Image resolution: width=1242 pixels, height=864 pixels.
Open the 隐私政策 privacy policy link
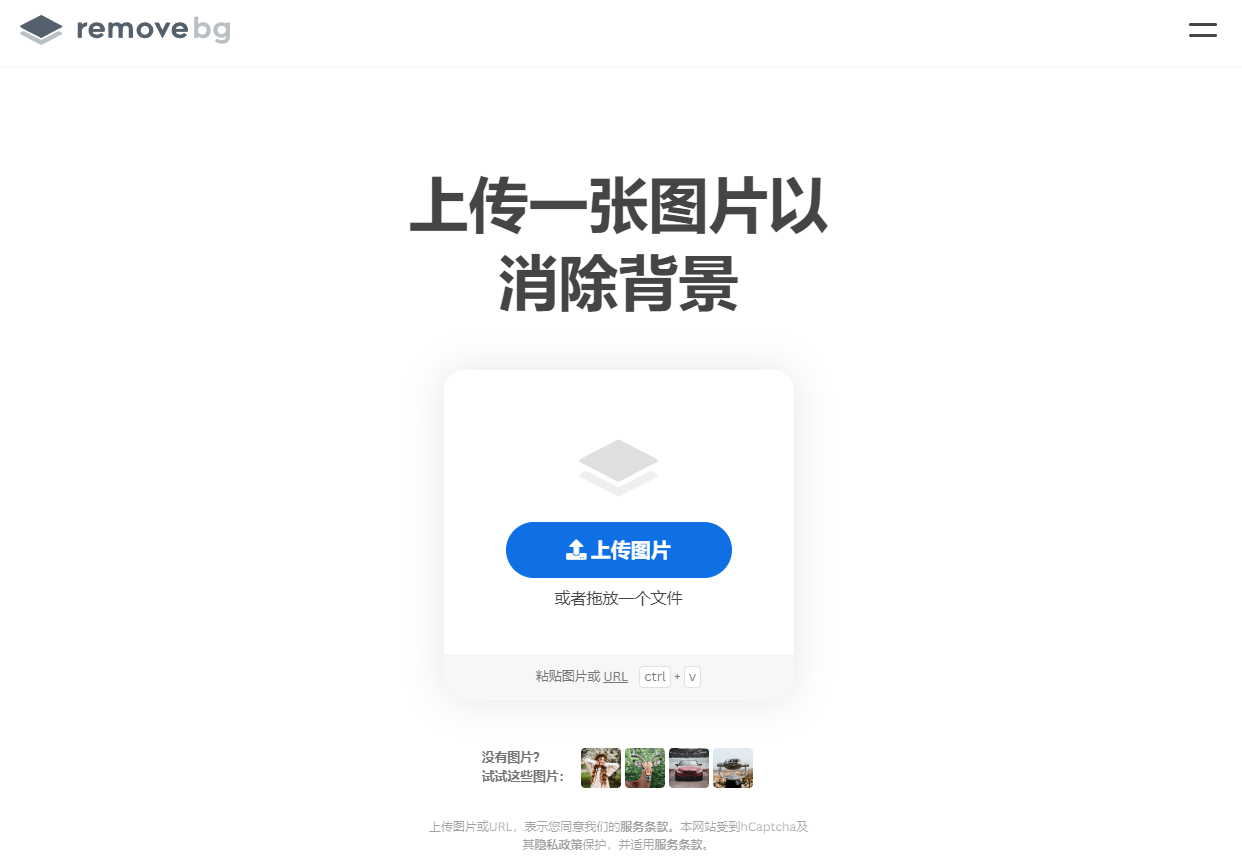(559, 845)
